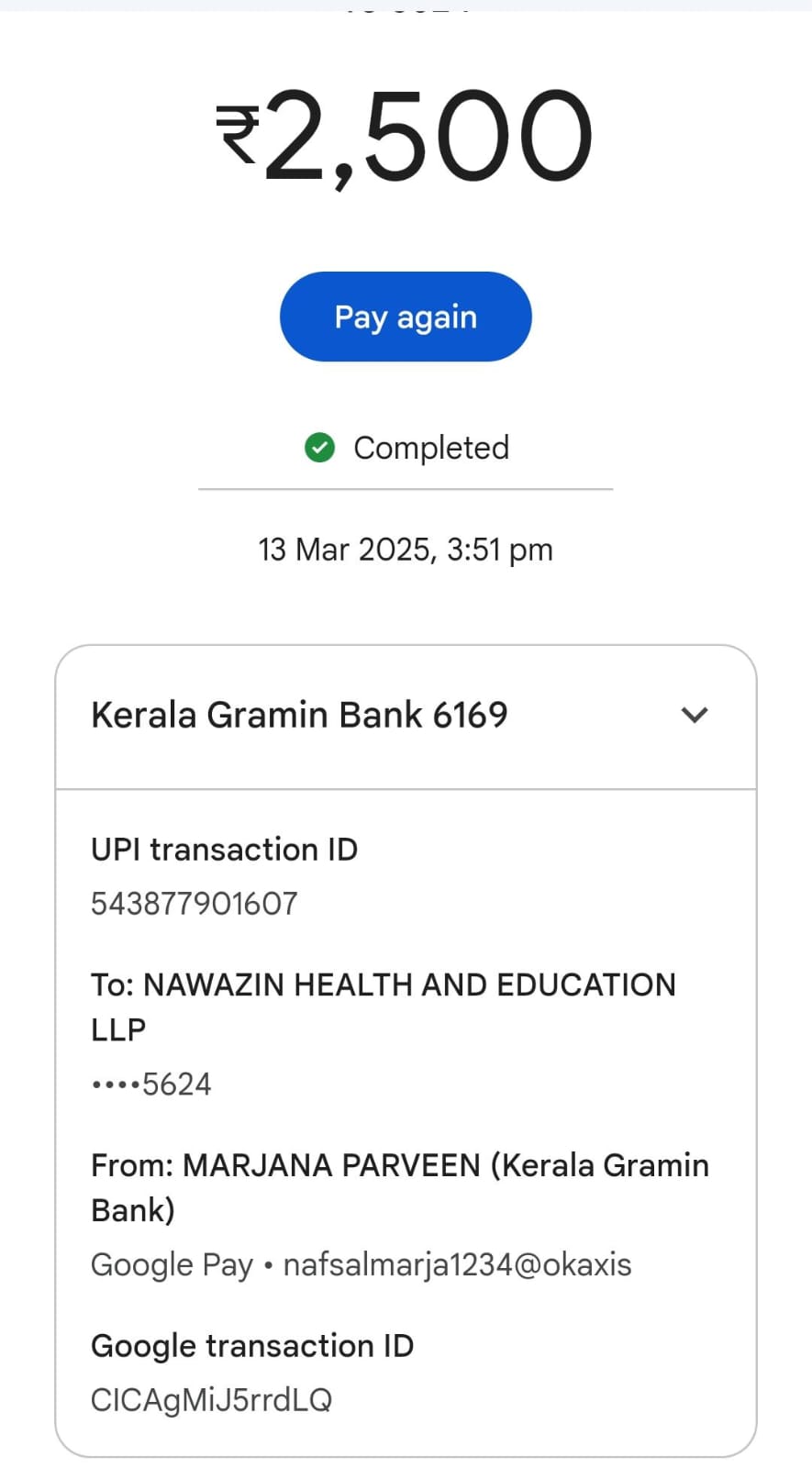This screenshot has width=812, height=1468.
Task: Collapse the Kerala Gramin Bank 6169 details
Action: pyautogui.click(x=695, y=715)
